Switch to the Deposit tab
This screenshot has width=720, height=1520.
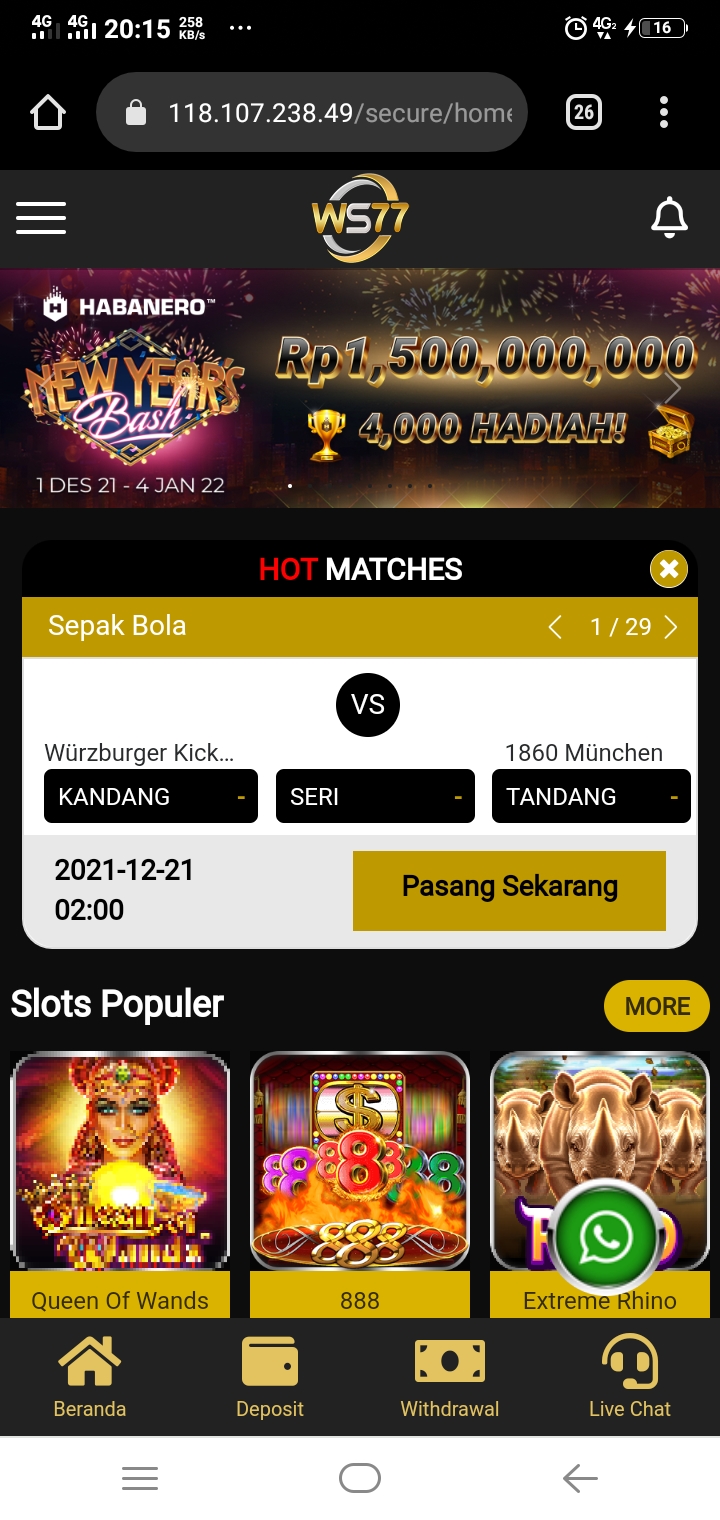click(x=270, y=1378)
